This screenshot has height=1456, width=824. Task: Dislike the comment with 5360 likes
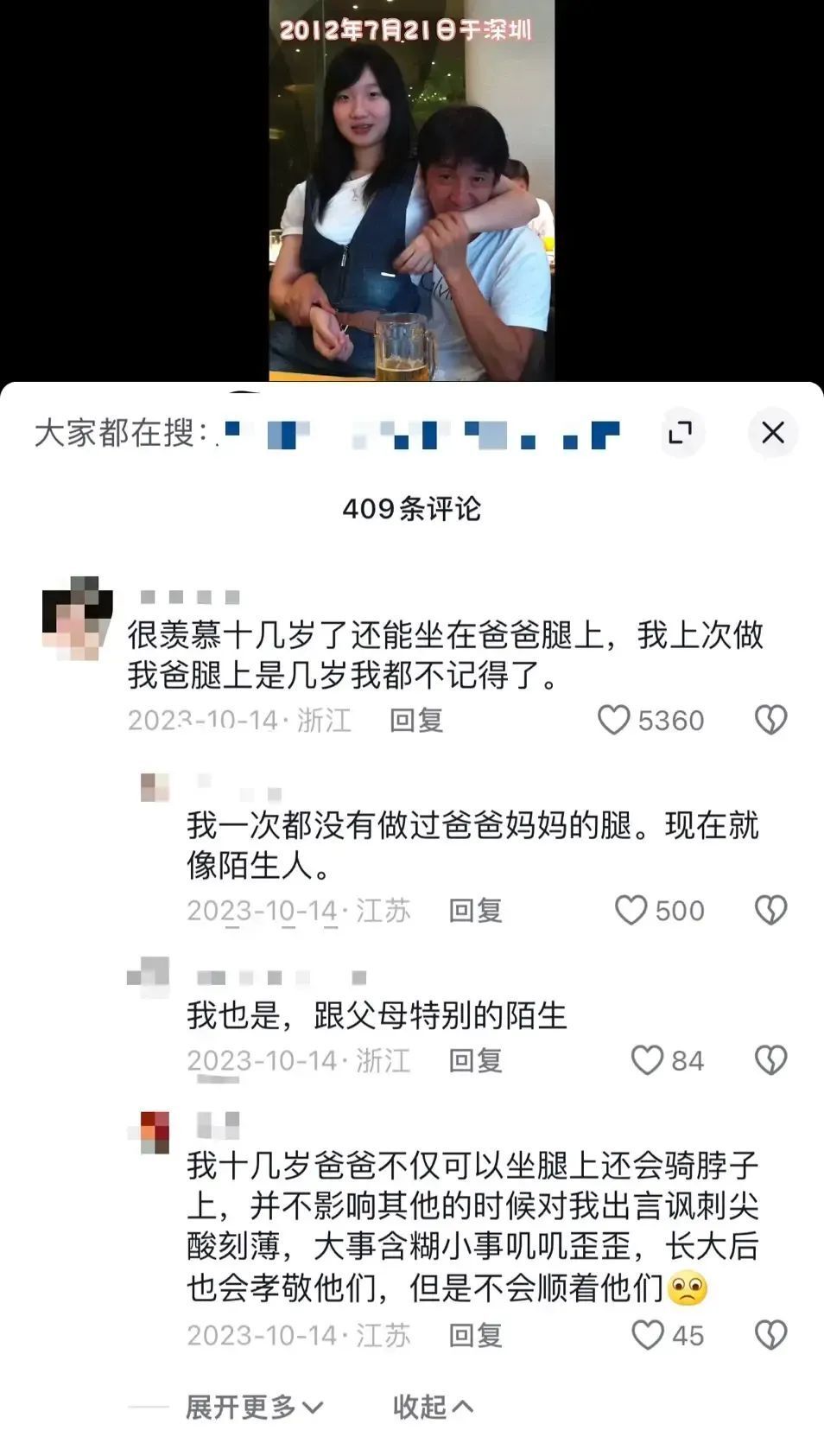coord(770,720)
